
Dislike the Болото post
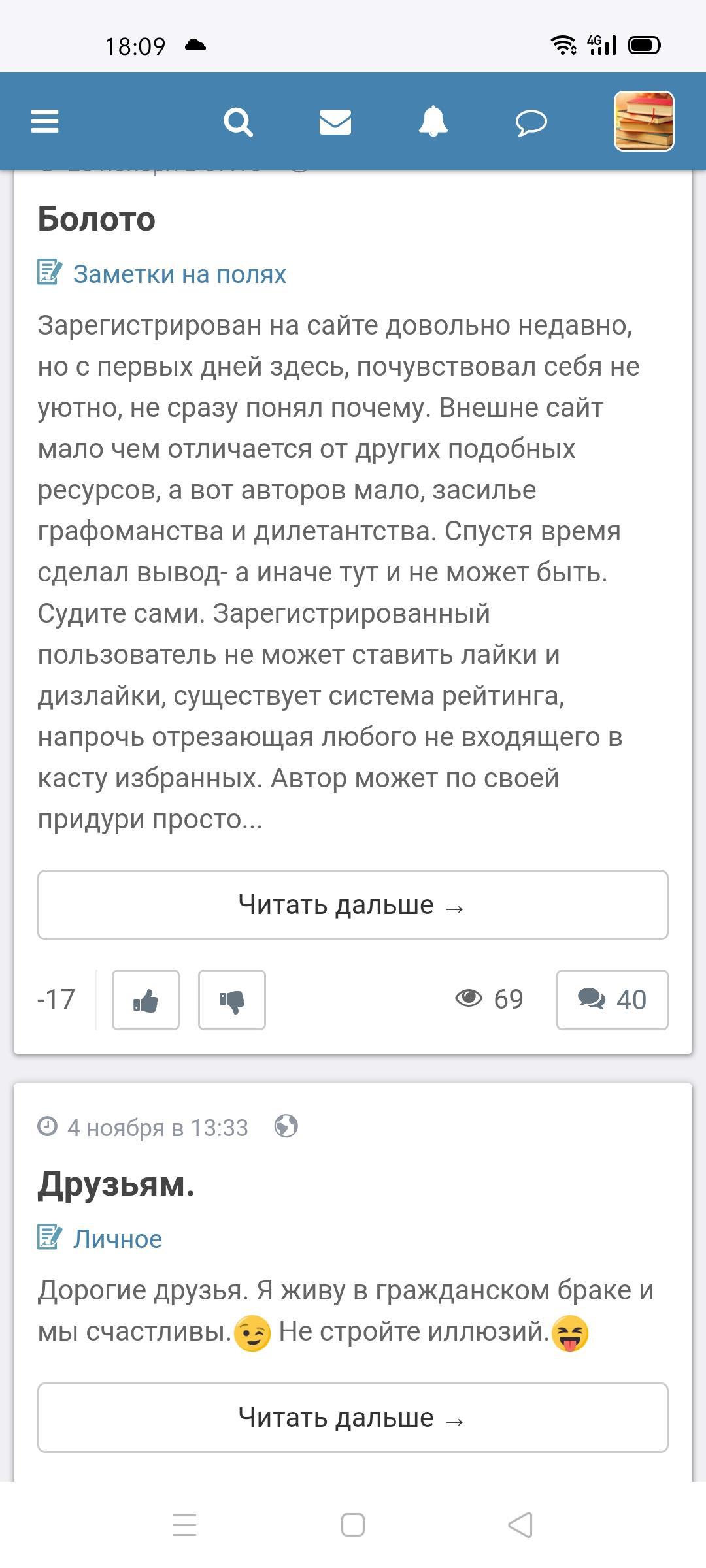click(x=232, y=1000)
